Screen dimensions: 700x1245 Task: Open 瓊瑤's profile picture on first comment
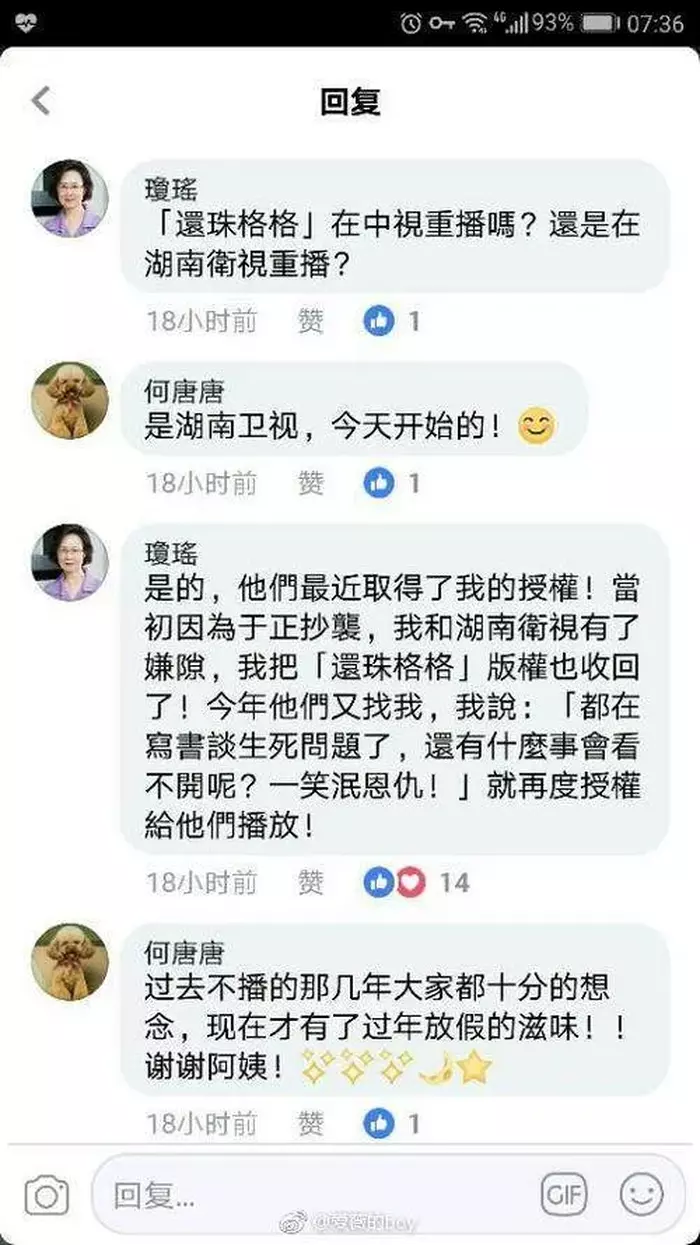70,198
